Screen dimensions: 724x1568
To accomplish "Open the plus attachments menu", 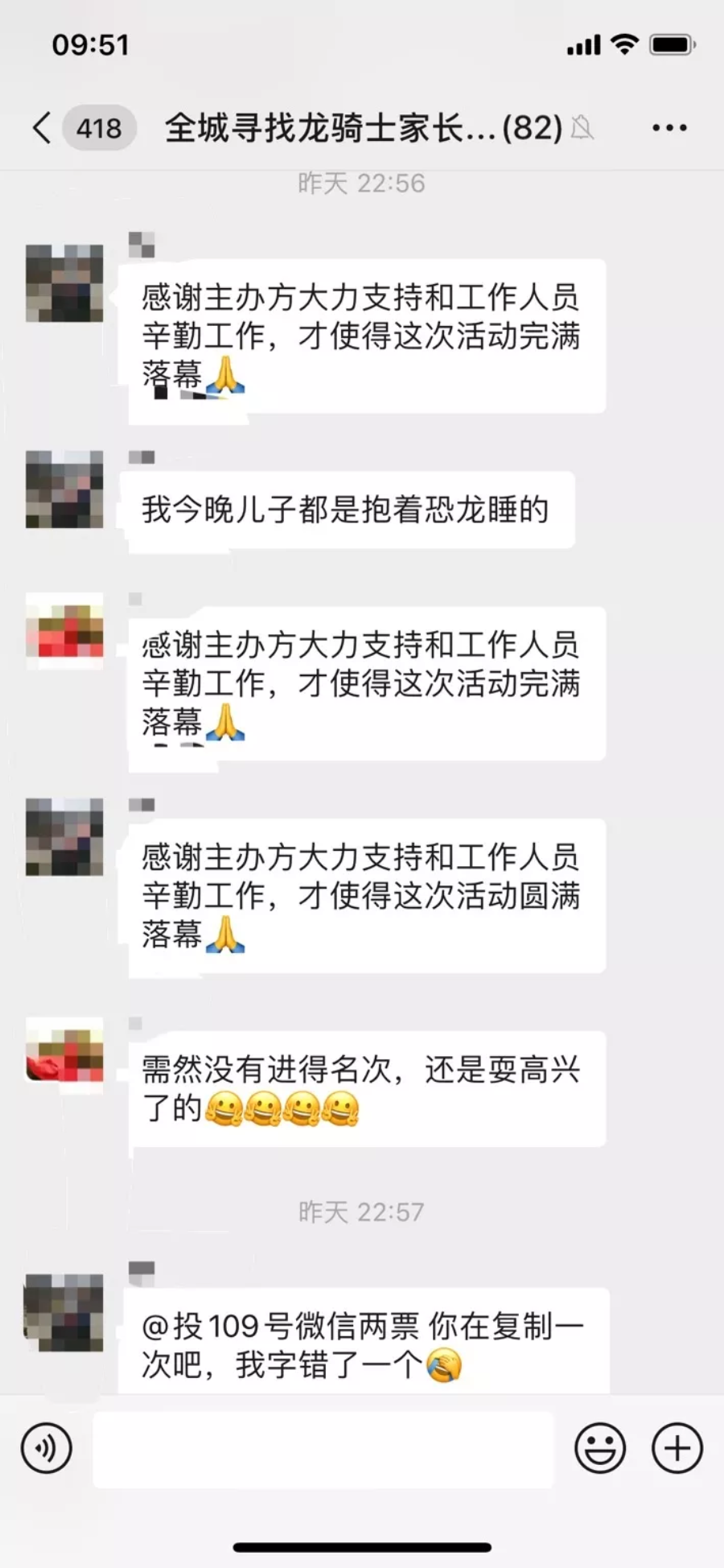I will (x=677, y=1448).
